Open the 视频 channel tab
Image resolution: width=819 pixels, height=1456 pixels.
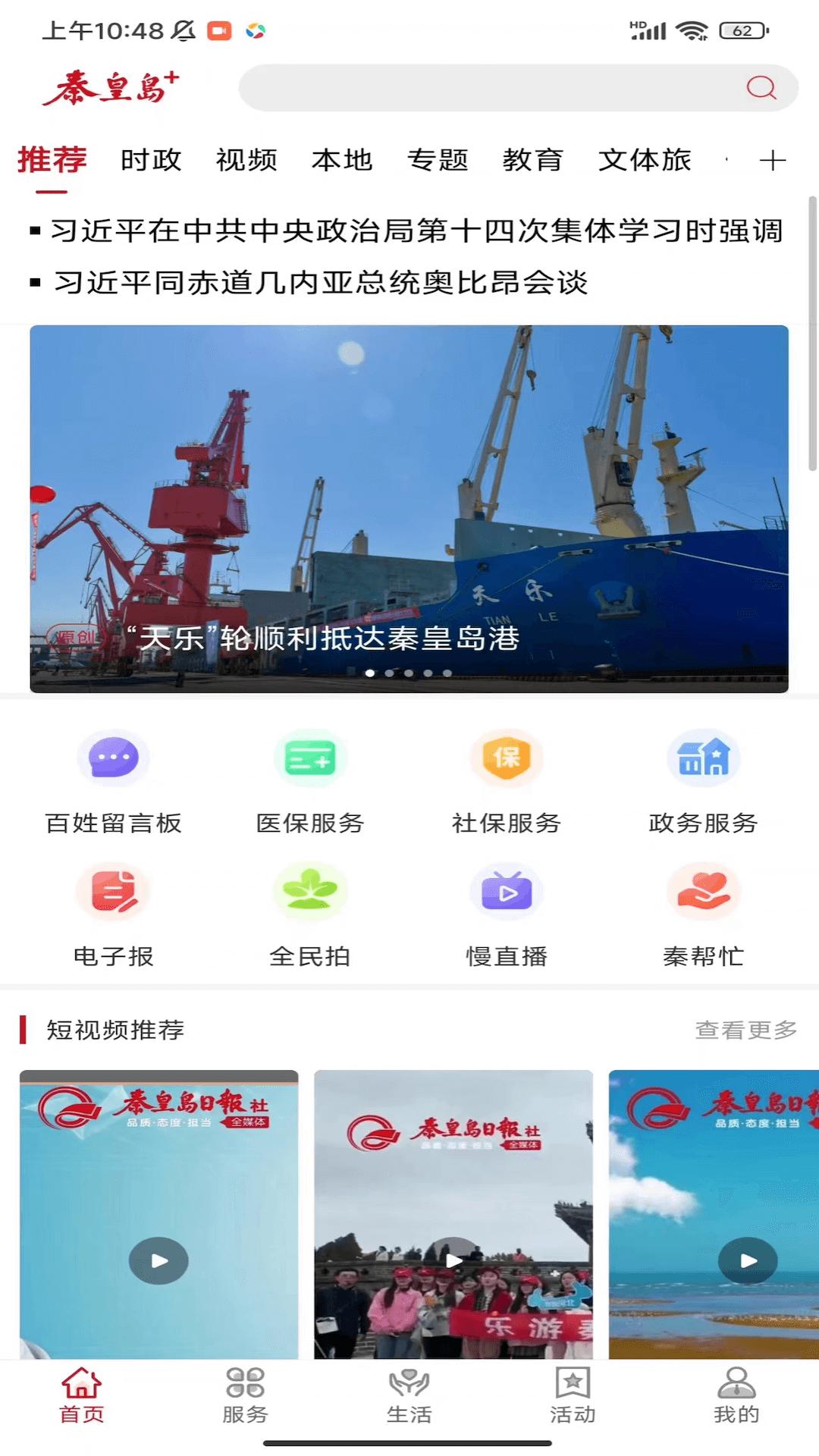tap(246, 160)
